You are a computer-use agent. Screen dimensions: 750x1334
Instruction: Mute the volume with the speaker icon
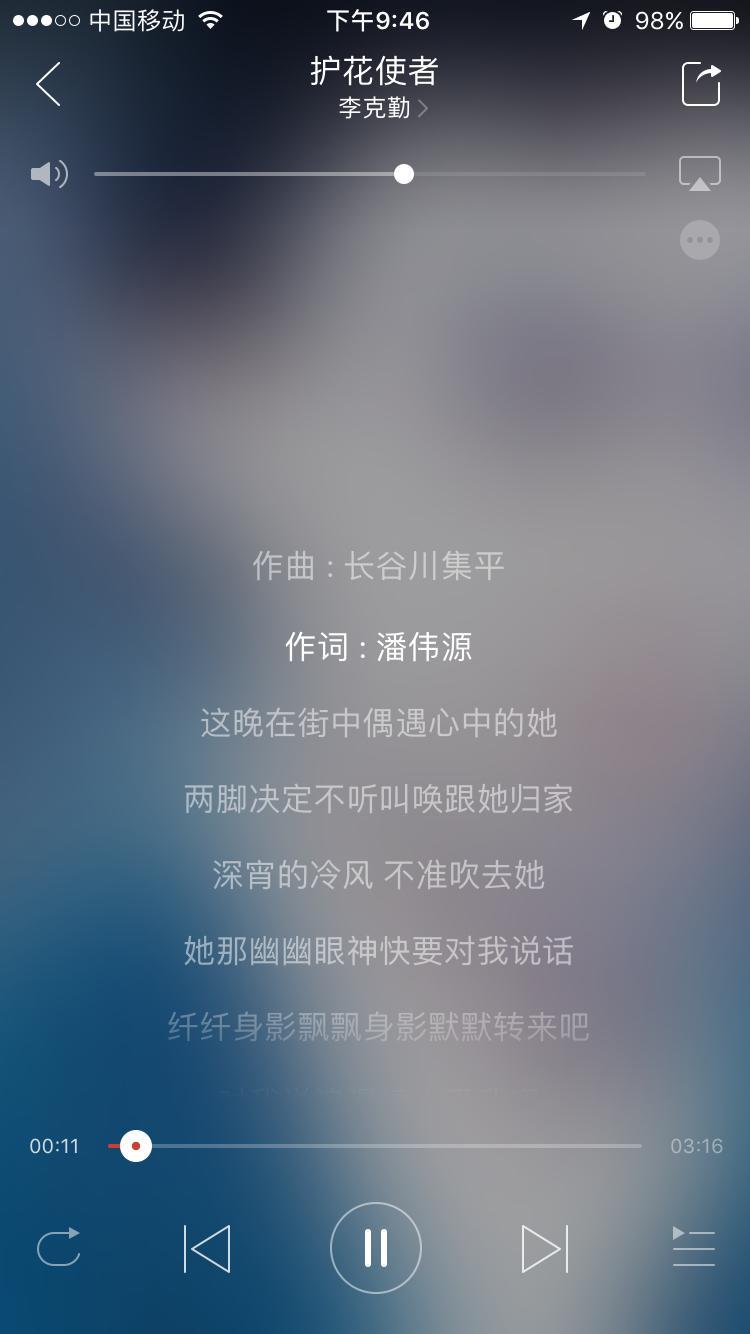[x=48, y=174]
